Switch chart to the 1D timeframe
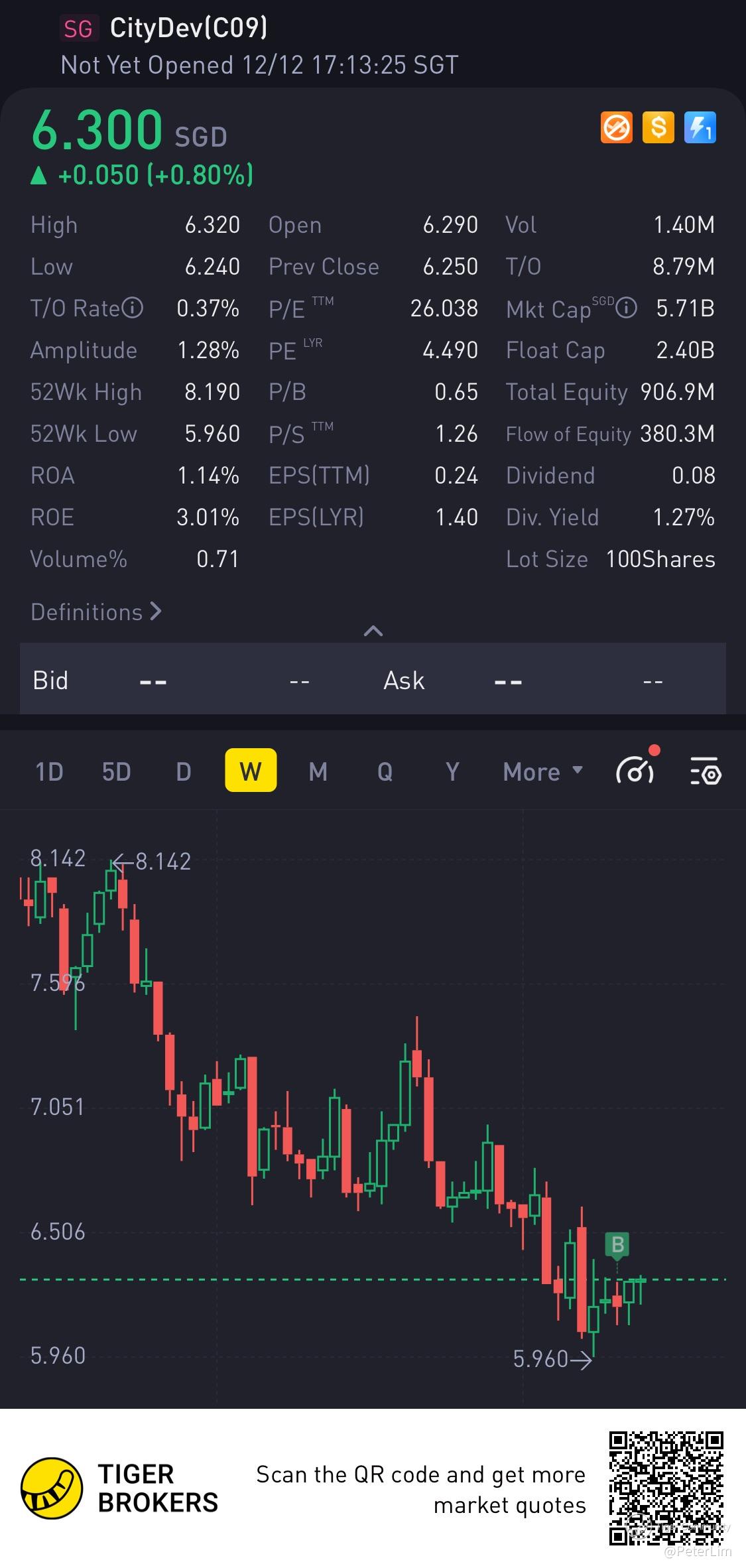The height and width of the screenshot is (1568, 746). 49,771
